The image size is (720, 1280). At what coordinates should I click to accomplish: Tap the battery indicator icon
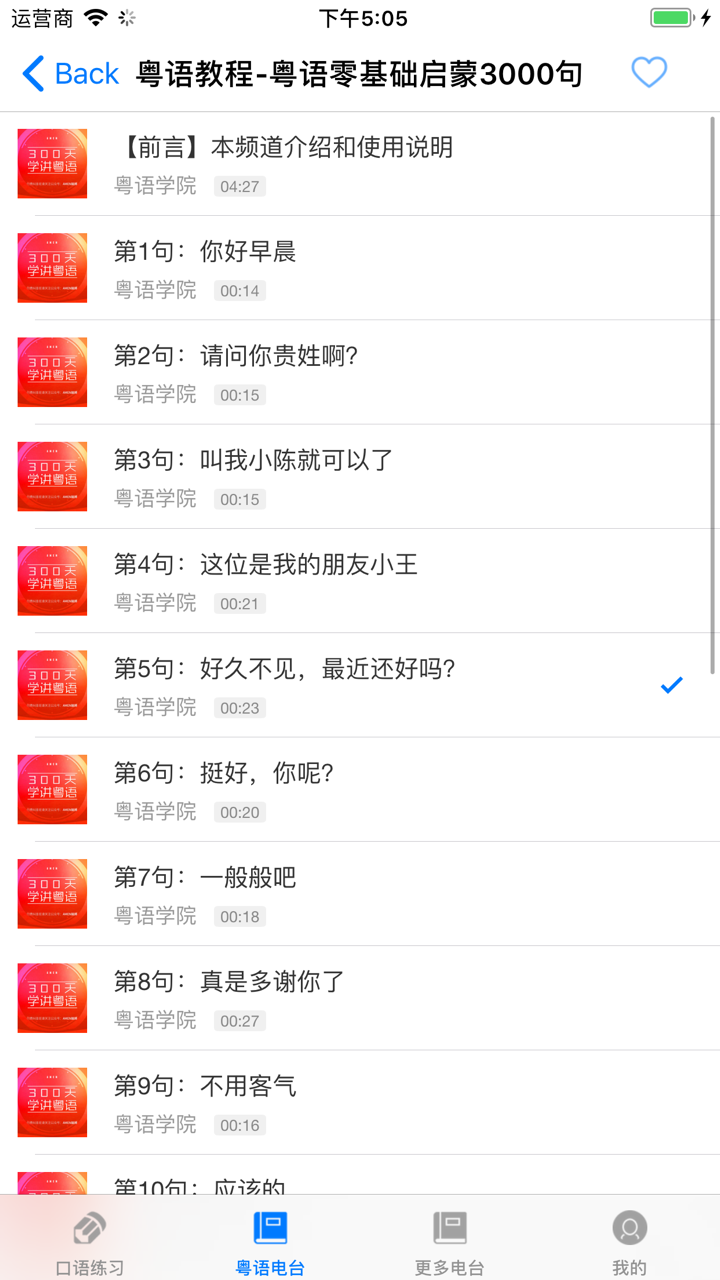click(671, 16)
